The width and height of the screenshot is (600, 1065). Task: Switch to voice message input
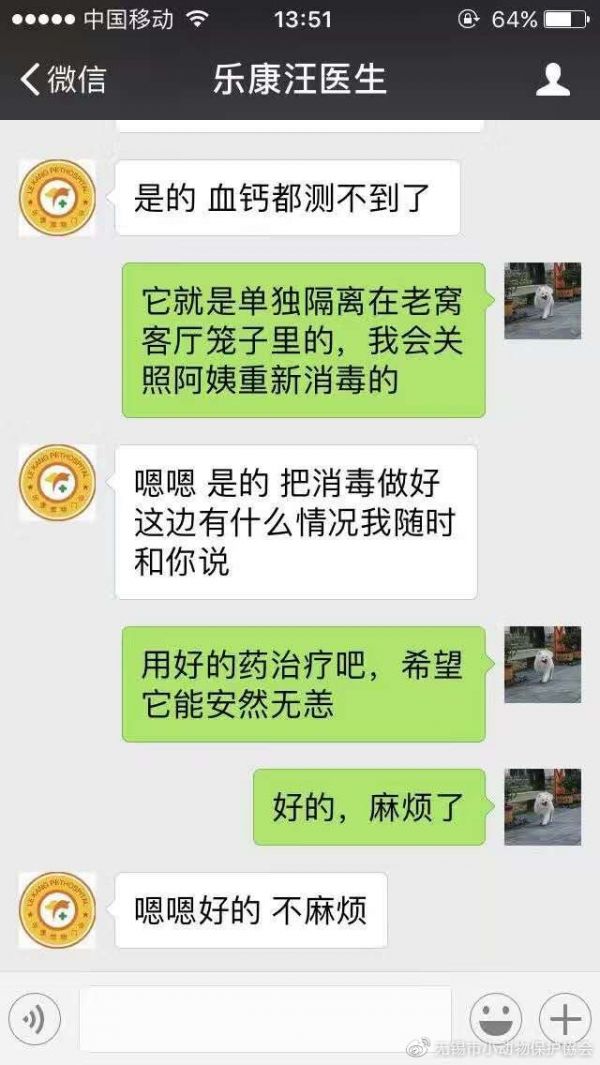(x=34, y=1019)
